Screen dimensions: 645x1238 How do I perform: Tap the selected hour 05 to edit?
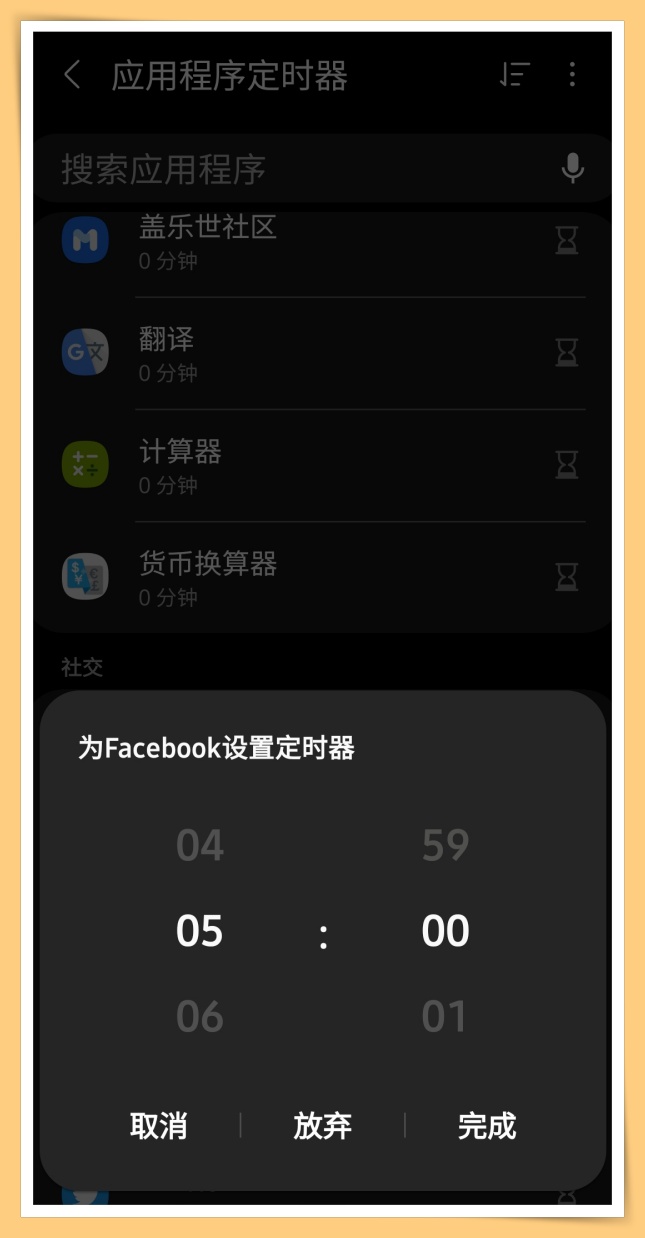200,931
